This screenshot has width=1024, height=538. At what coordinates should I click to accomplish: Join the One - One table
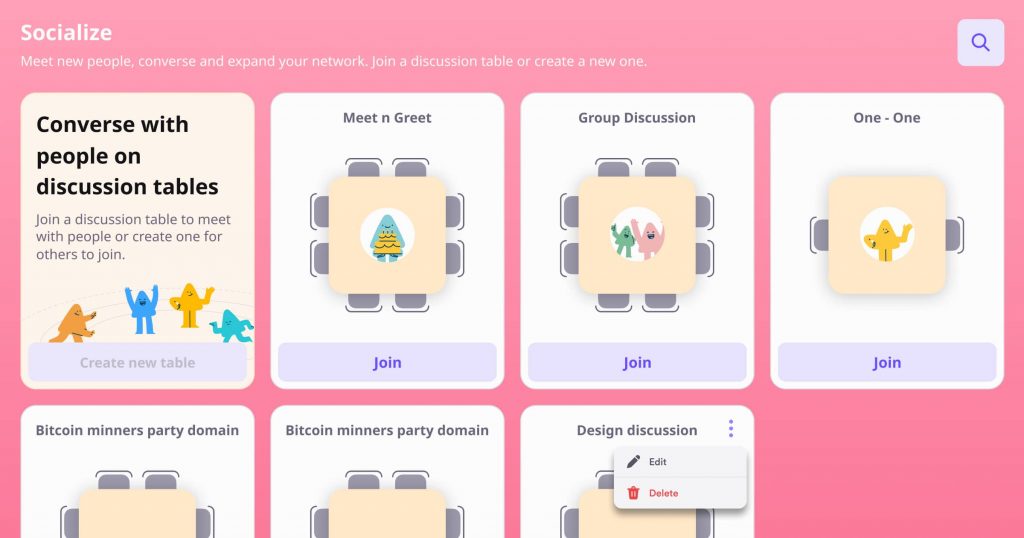(x=886, y=363)
